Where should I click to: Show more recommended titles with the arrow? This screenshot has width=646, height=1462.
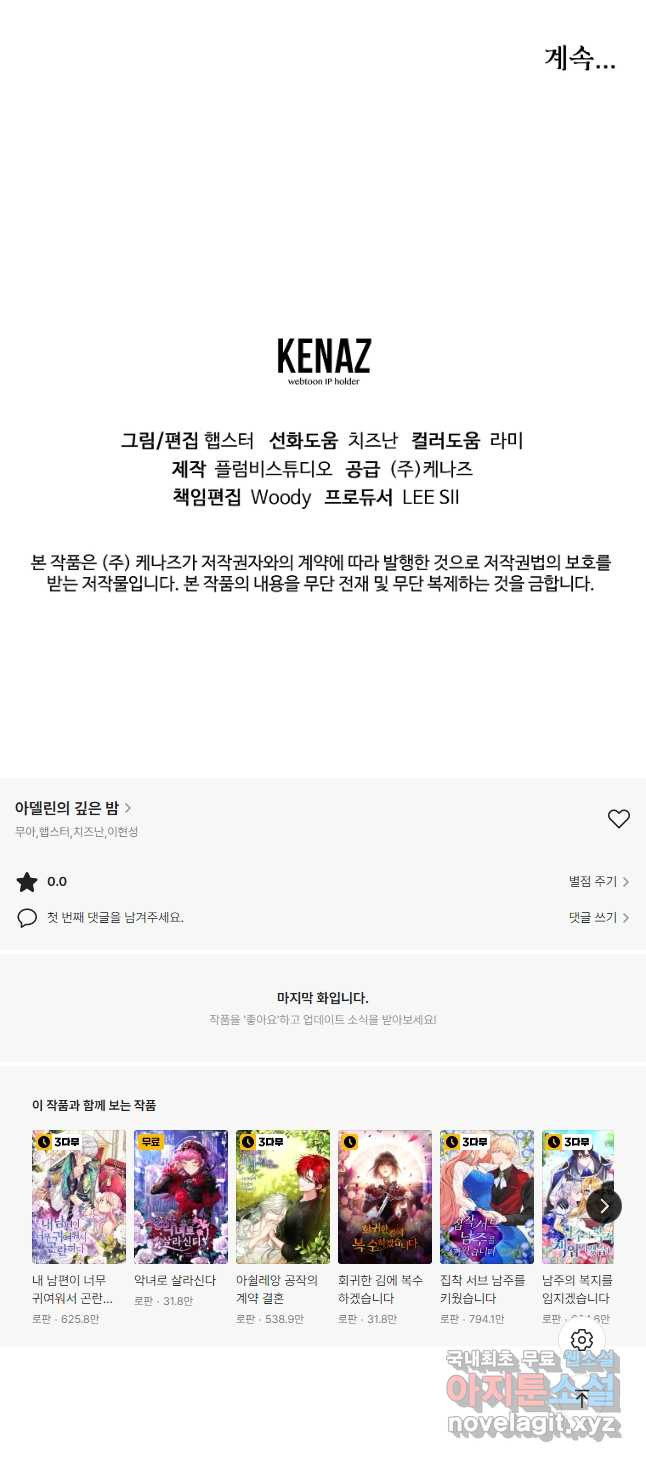604,1205
